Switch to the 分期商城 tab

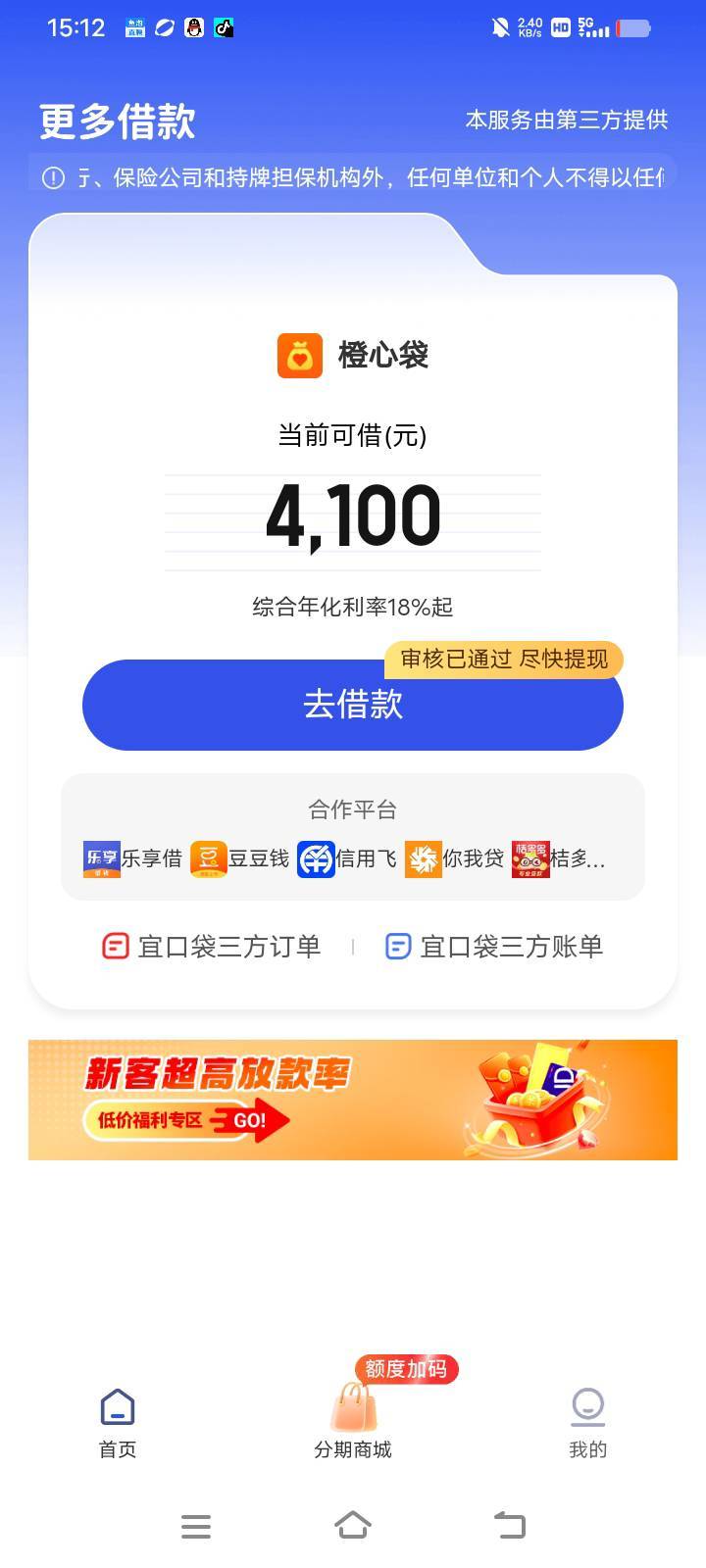353,1423
